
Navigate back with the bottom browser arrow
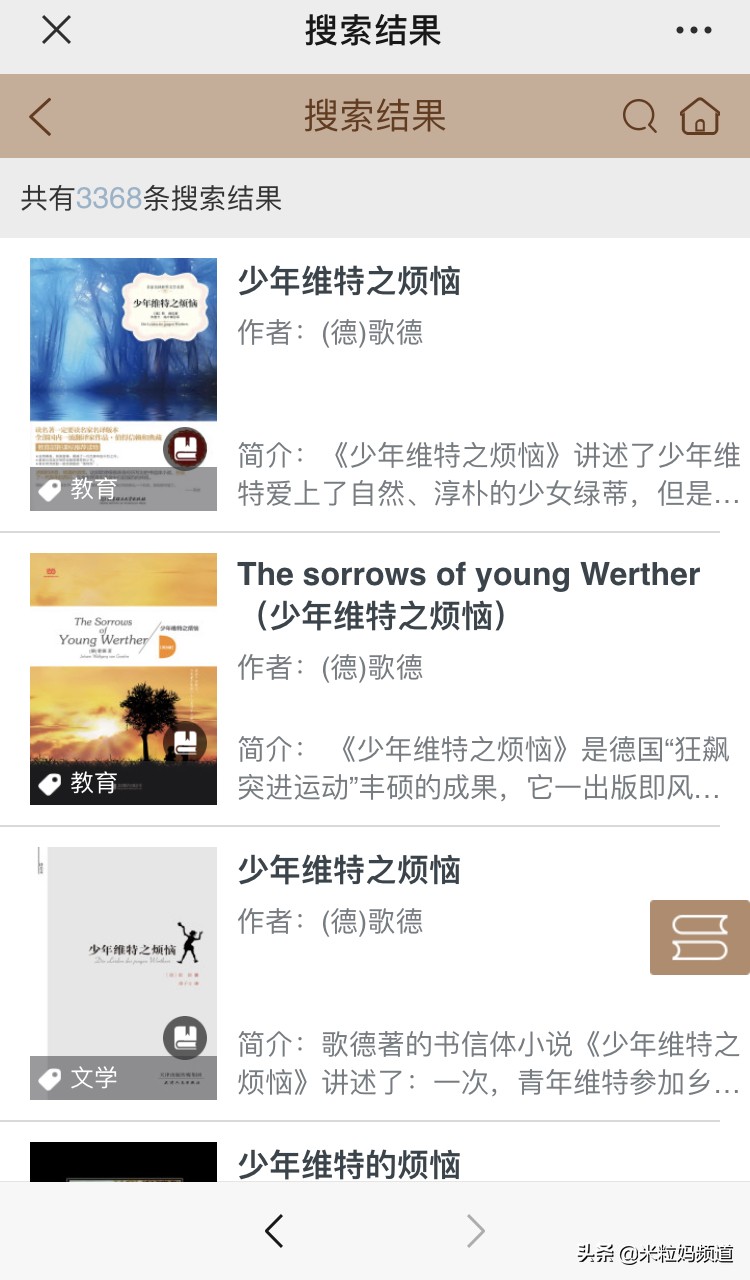pyautogui.click(x=274, y=1231)
